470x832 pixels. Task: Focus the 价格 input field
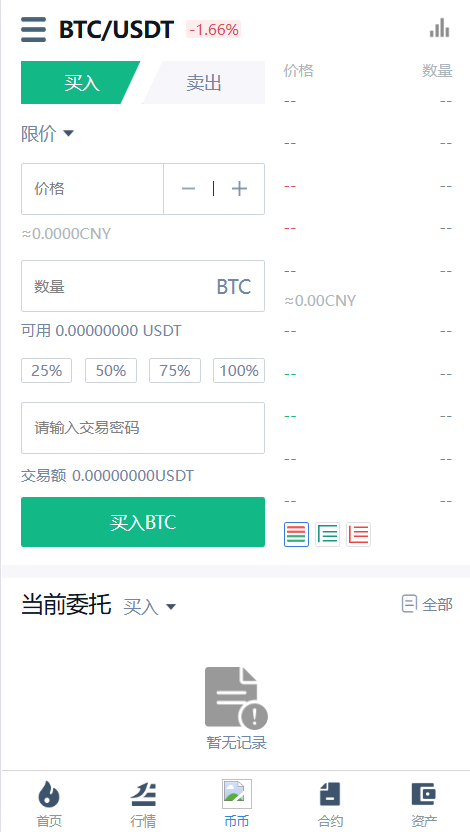[x=92, y=189]
